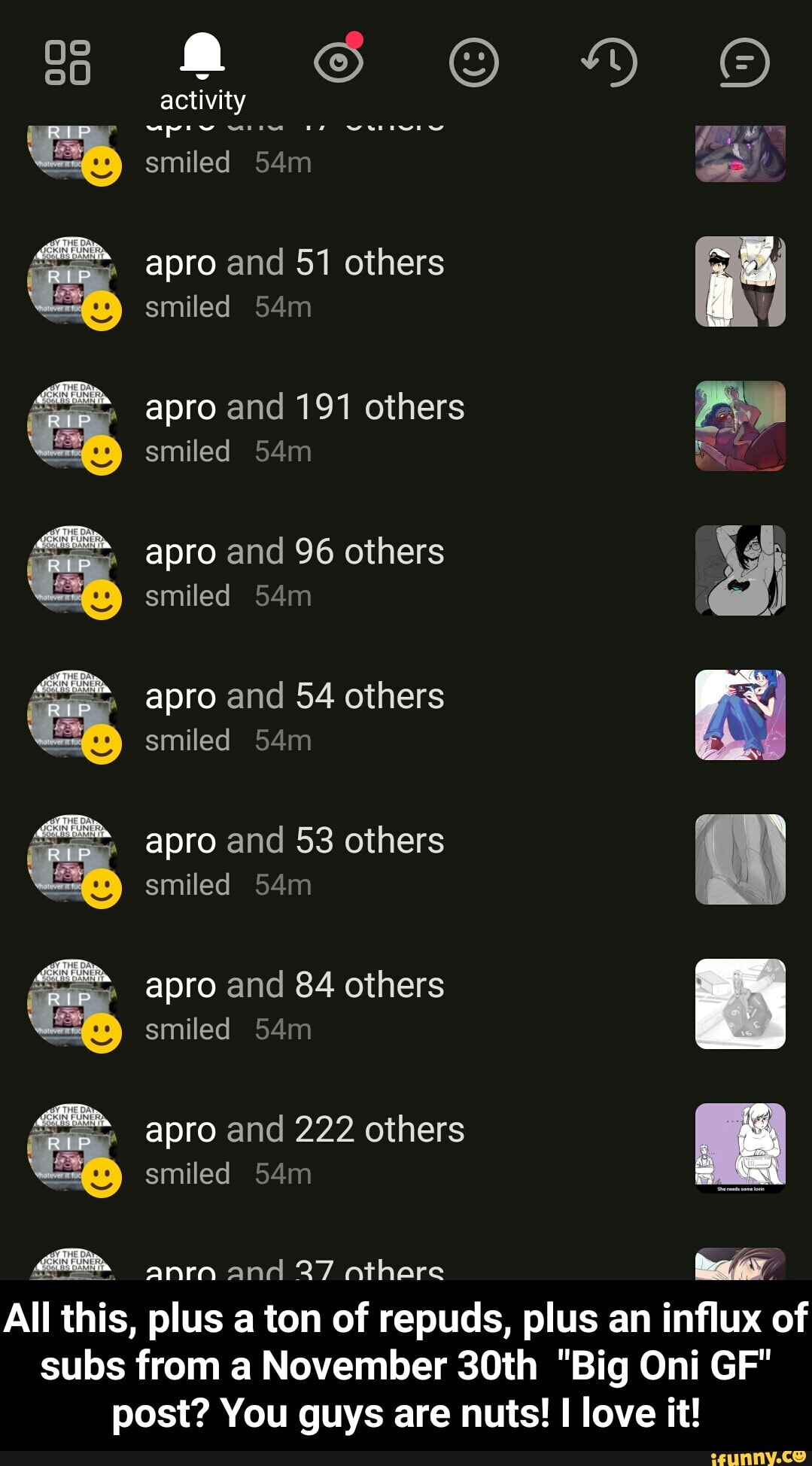Open the post thumbnail for '96 others' row
Image resolution: width=812 pixels, height=1466 pixels.
(741, 570)
